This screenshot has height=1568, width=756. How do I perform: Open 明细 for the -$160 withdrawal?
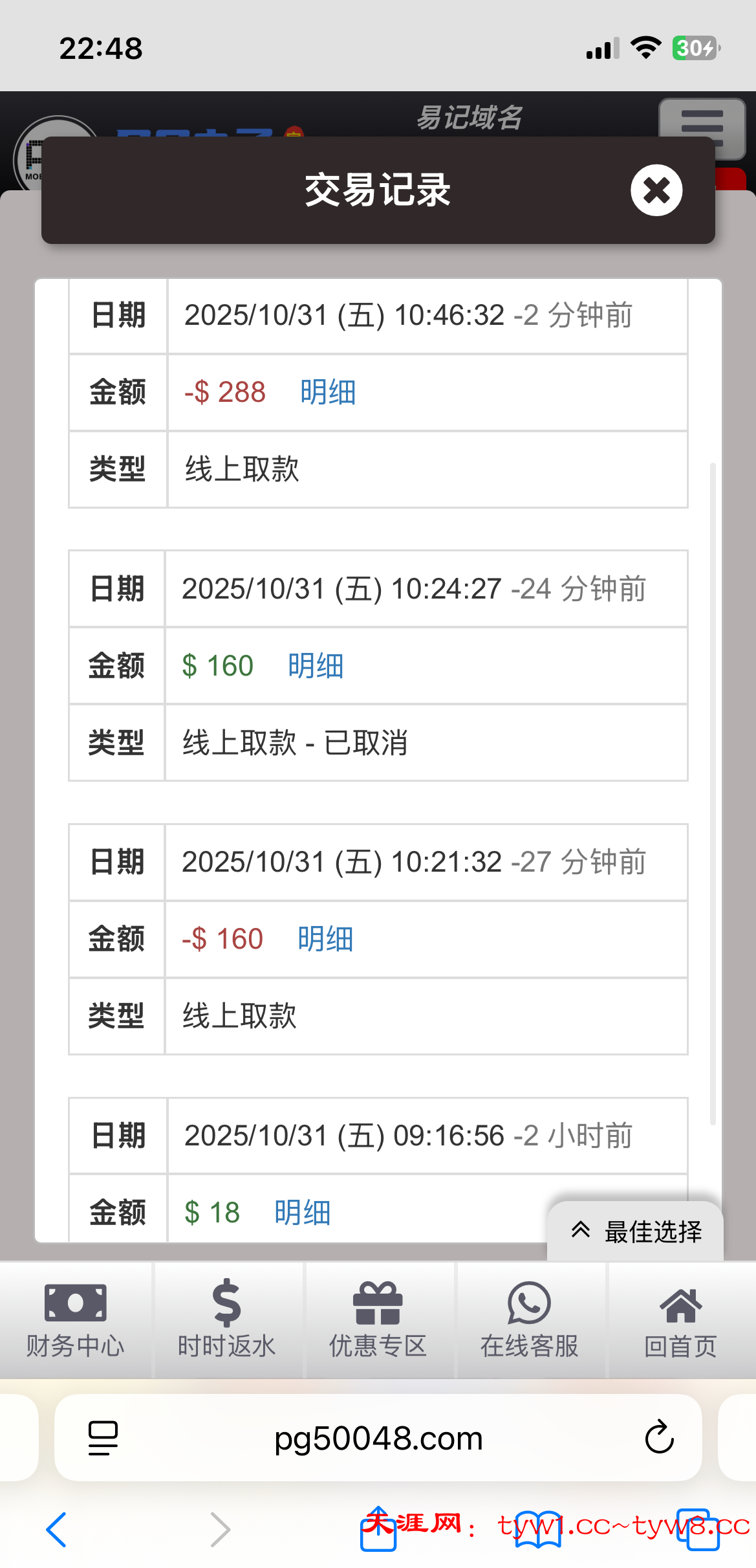pyautogui.click(x=325, y=939)
